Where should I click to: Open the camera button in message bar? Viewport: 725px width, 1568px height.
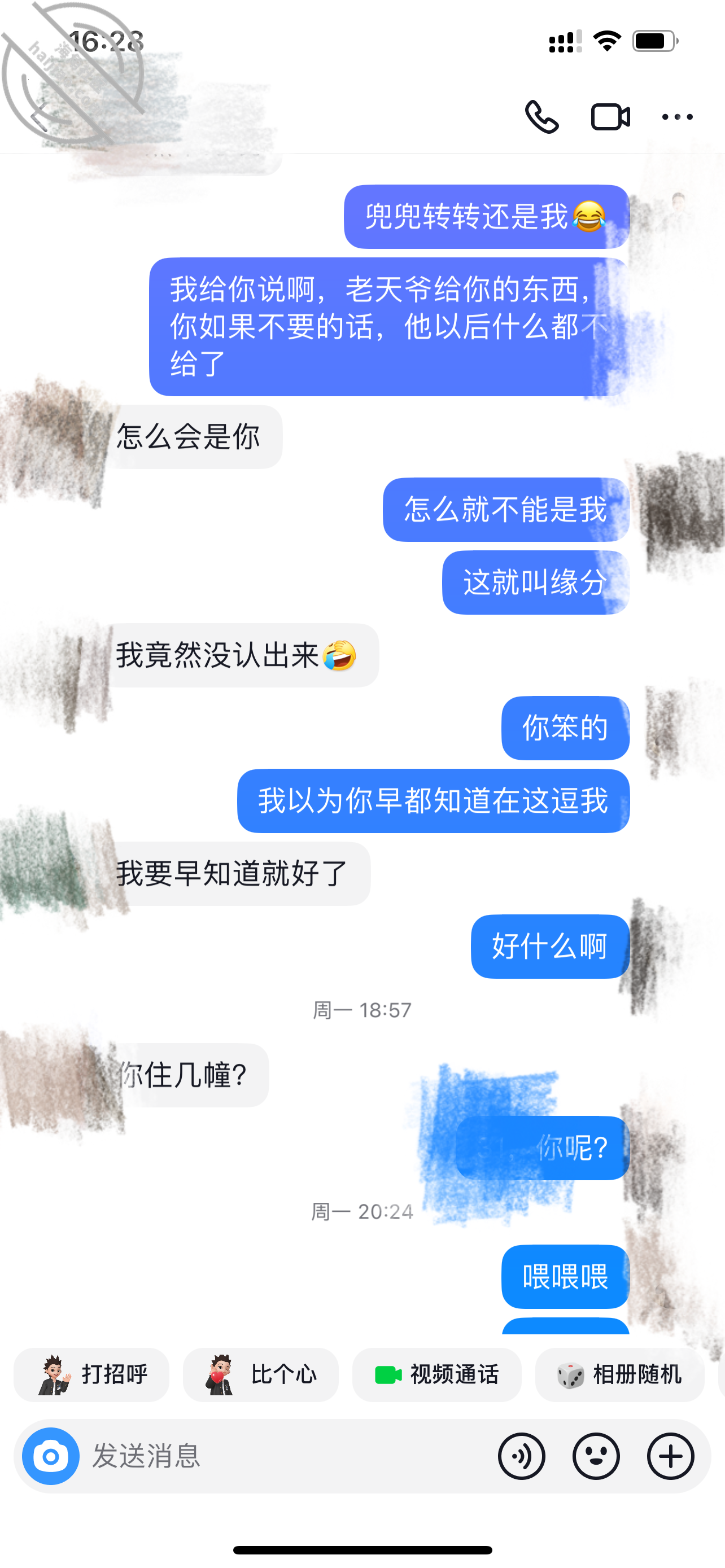point(50,1456)
